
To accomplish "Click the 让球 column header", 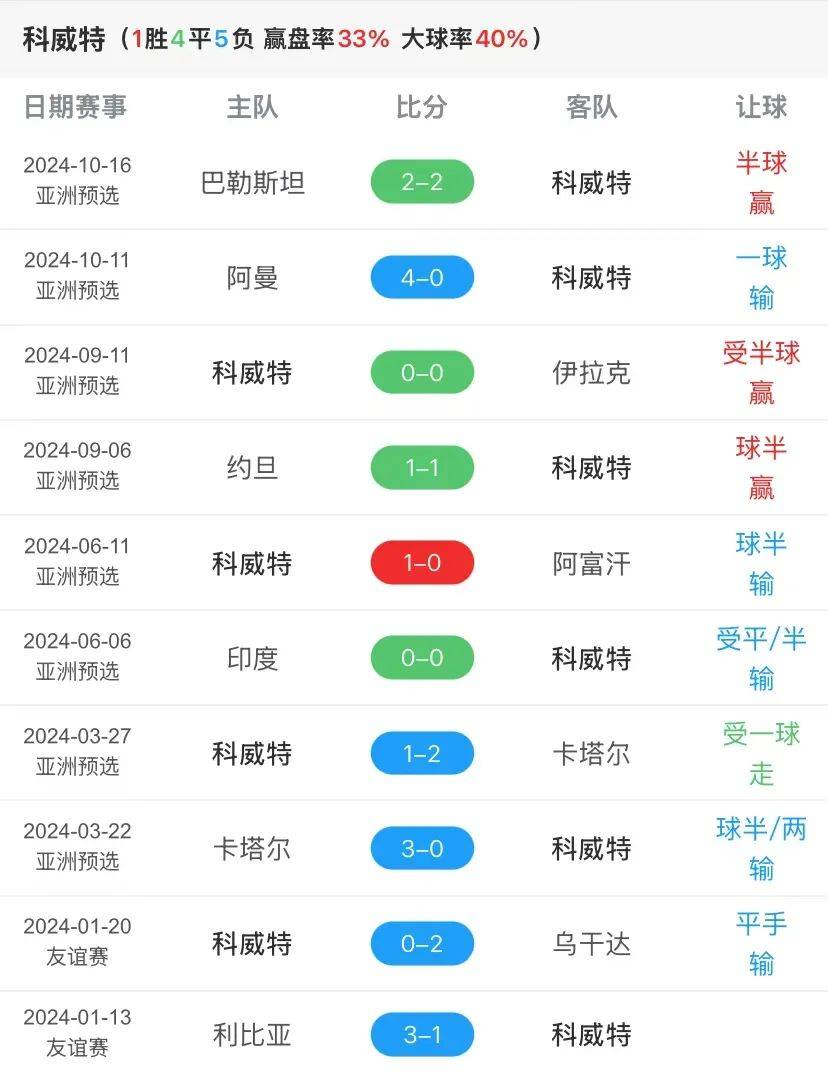I will [x=763, y=109].
